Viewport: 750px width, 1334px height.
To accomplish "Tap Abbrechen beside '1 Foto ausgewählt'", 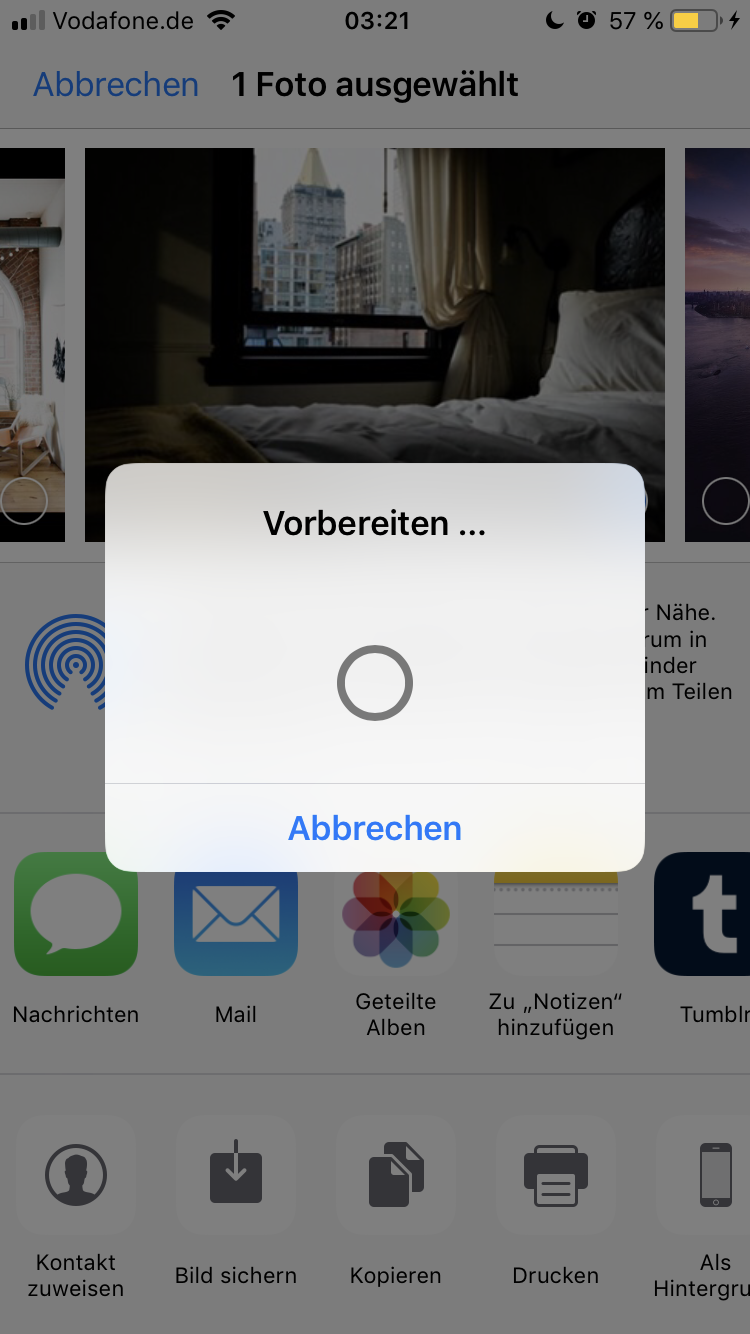I will (x=116, y=85).
